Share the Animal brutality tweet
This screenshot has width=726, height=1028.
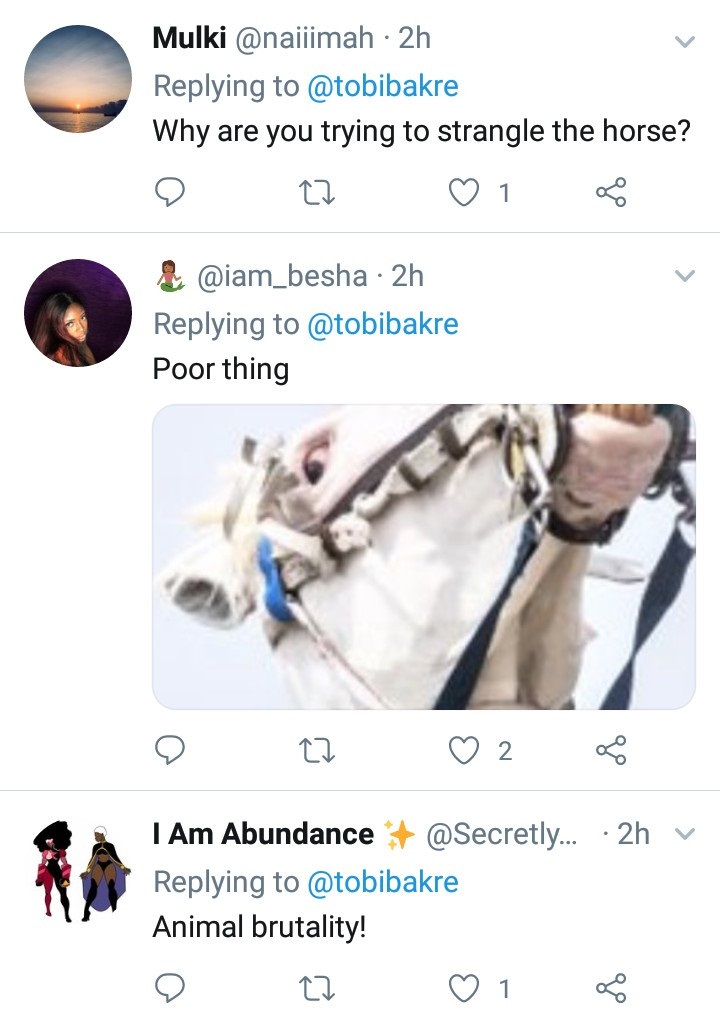(611, 988)
